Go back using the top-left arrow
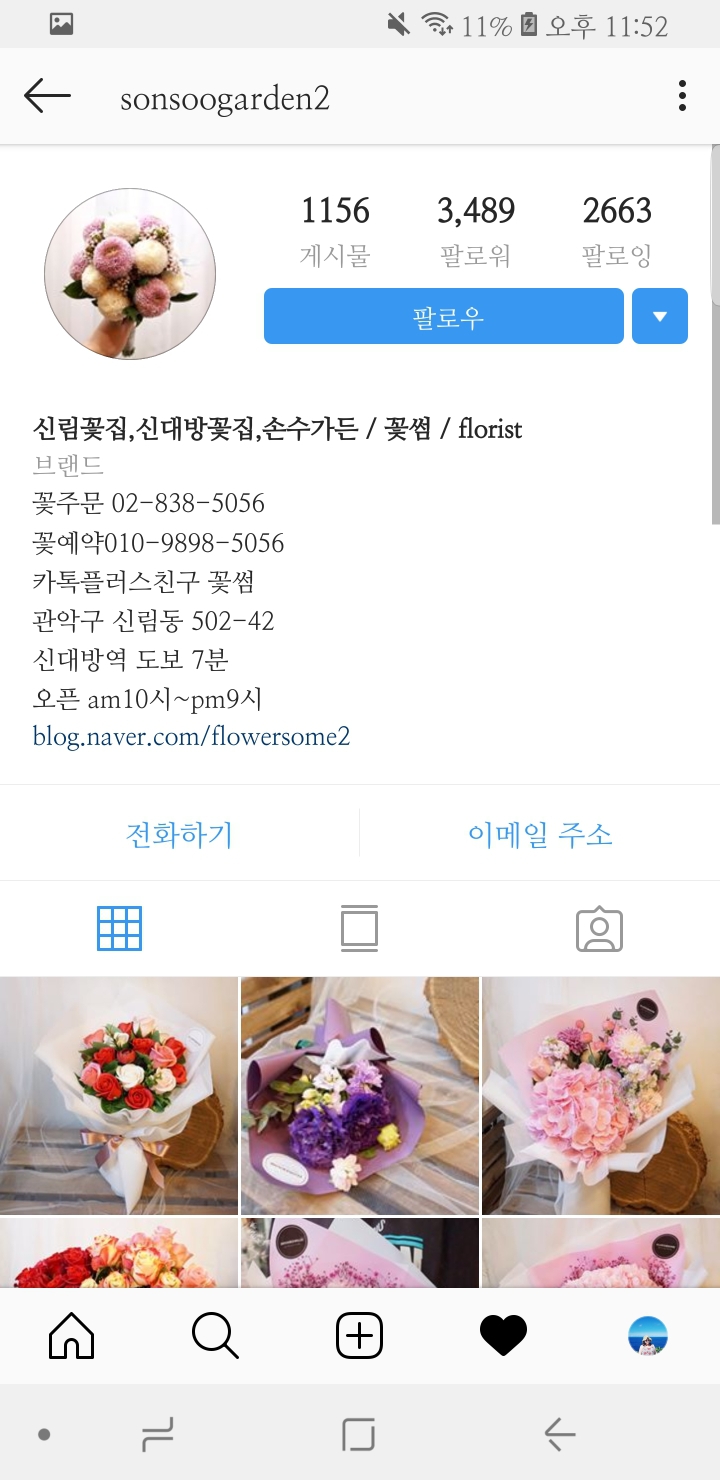 coord(47,97)
